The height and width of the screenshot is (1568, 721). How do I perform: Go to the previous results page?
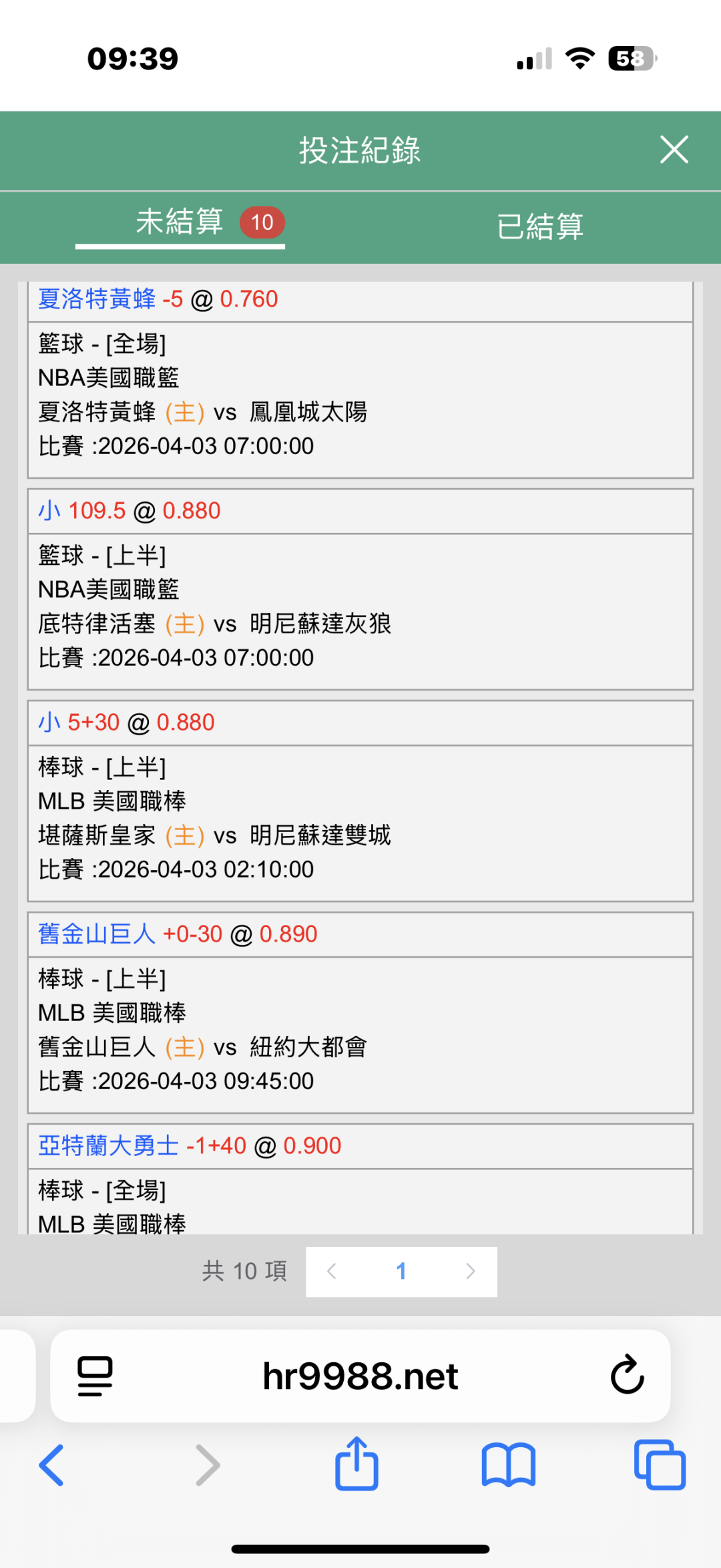pos(332,1271)
